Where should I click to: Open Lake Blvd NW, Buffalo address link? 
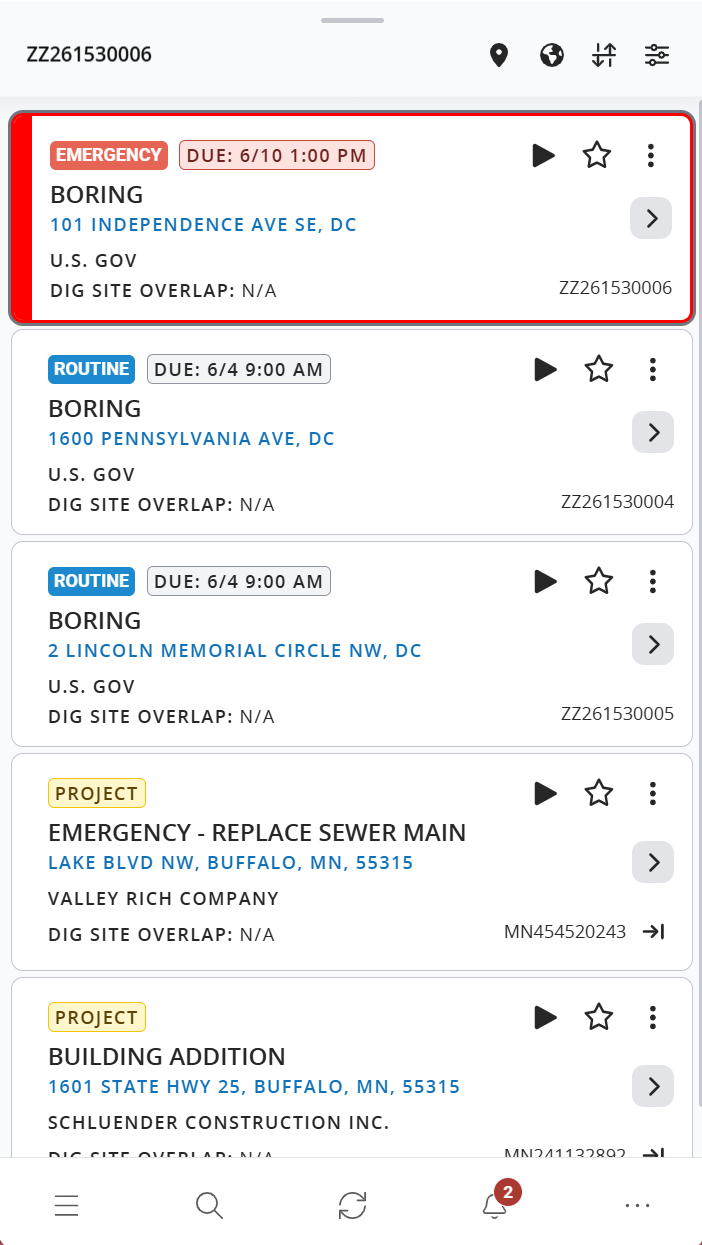coord(231,862)
